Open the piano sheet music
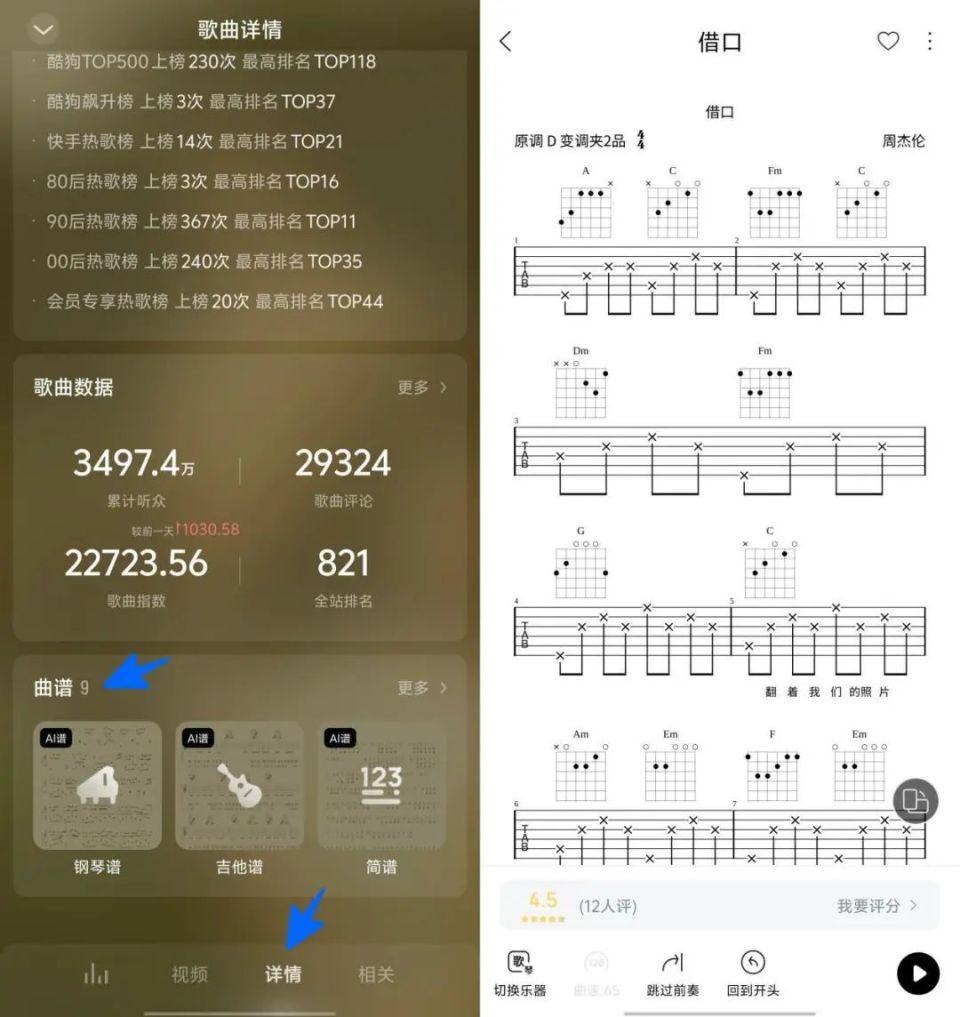The width and height of the screenshot is (960, 1017). point(97,786)
